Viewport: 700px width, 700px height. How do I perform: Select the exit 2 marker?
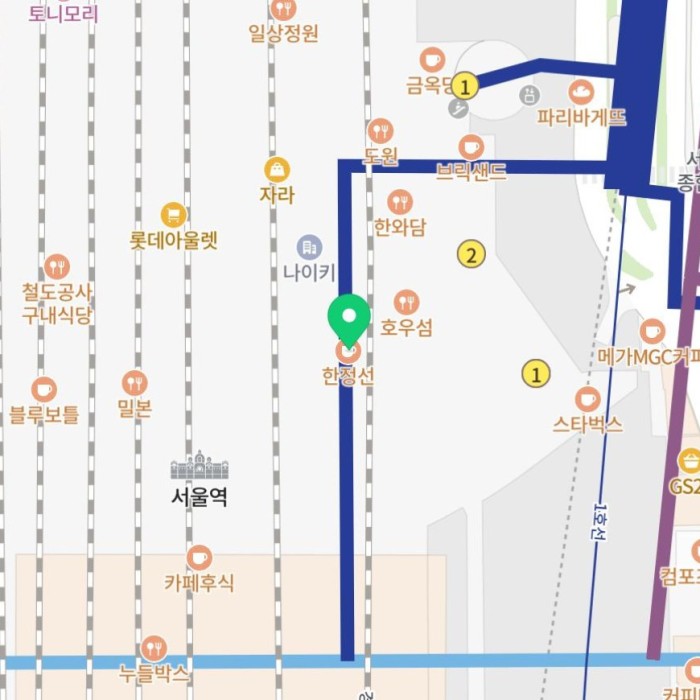coord(470,255)
